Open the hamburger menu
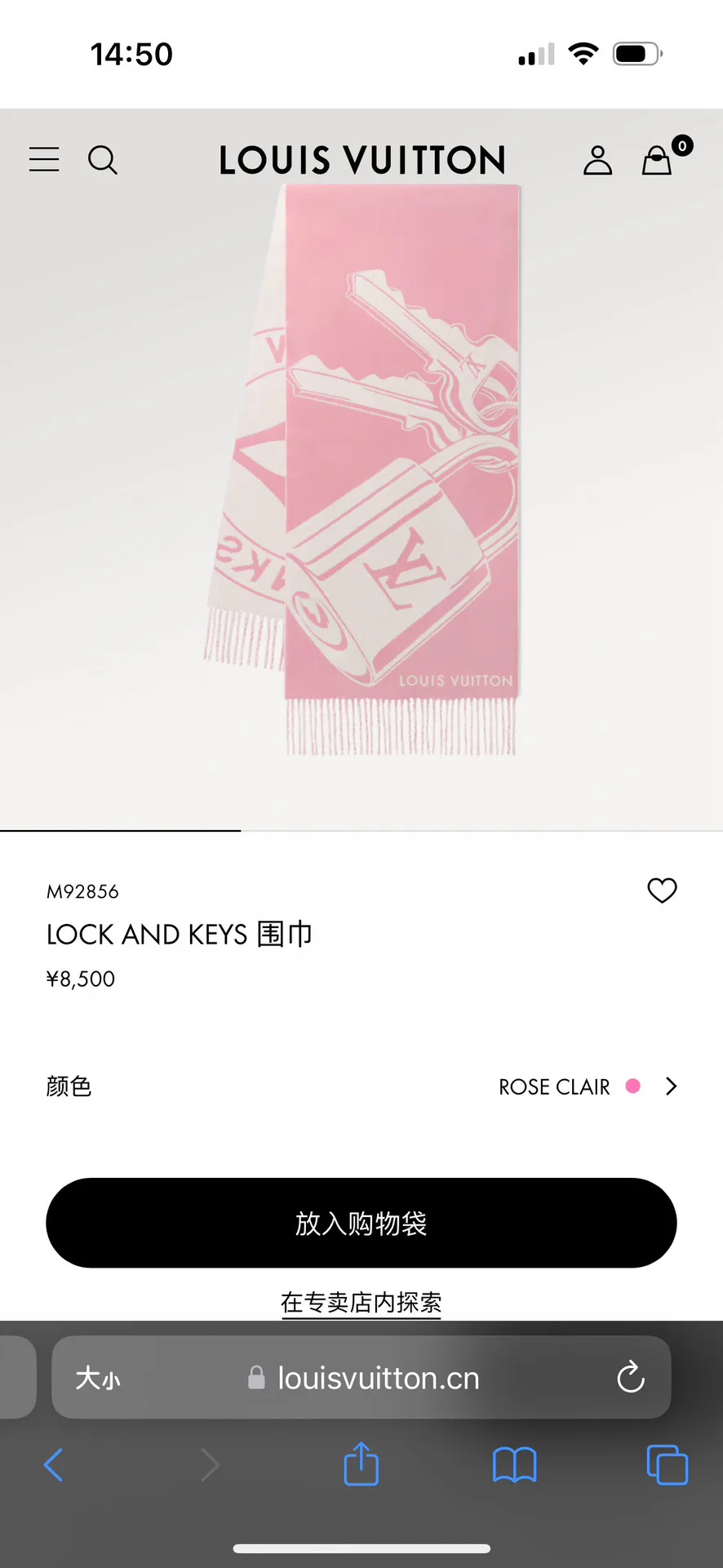 click(x=44, y=159)
